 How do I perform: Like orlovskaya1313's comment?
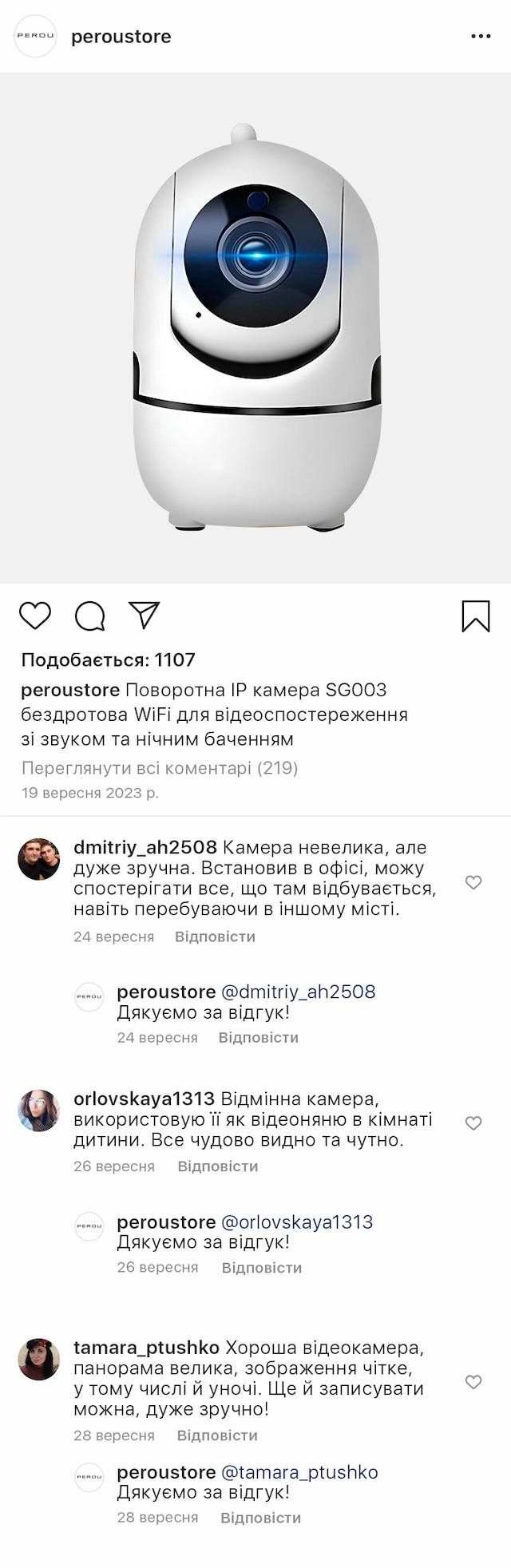[x=473, y=1123]
